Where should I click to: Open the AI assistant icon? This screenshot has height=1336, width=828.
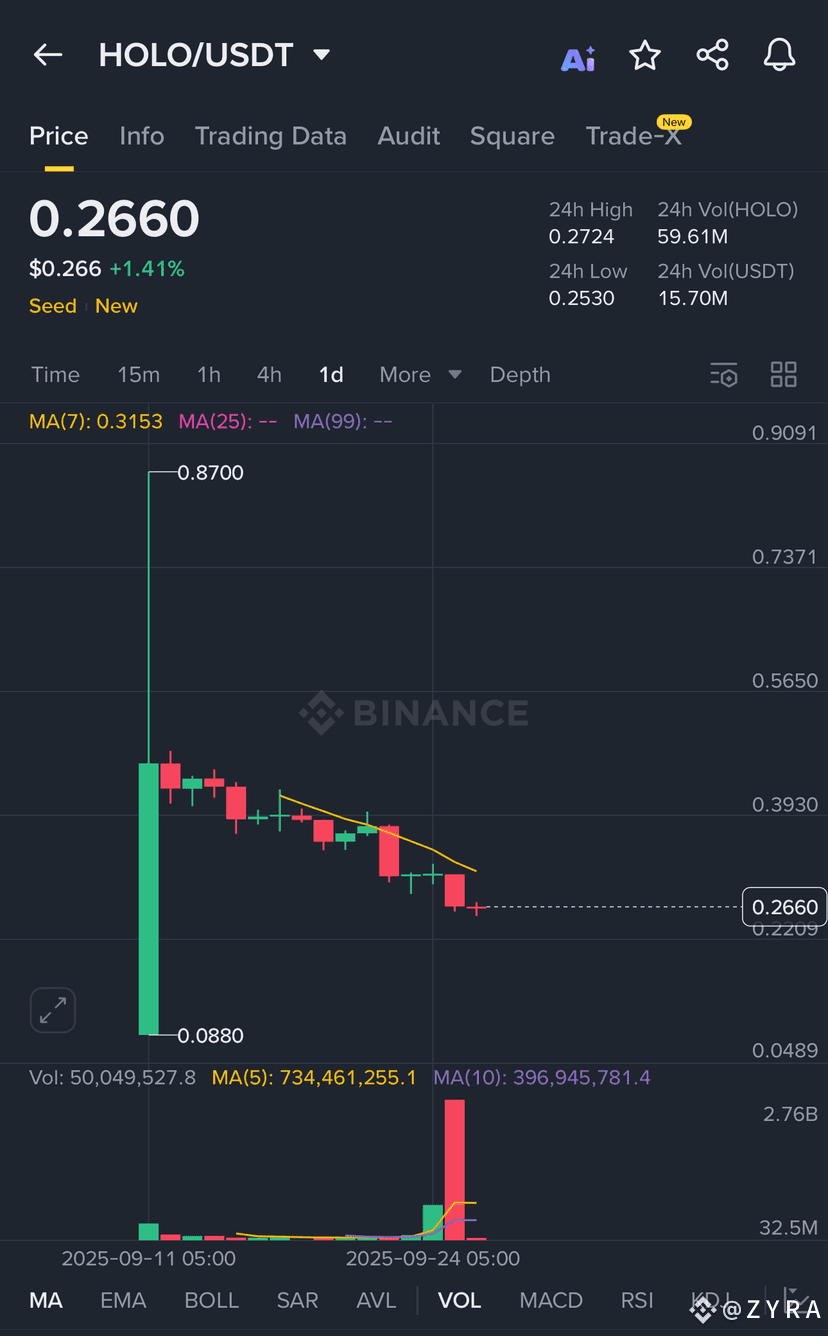pos(578,57)
